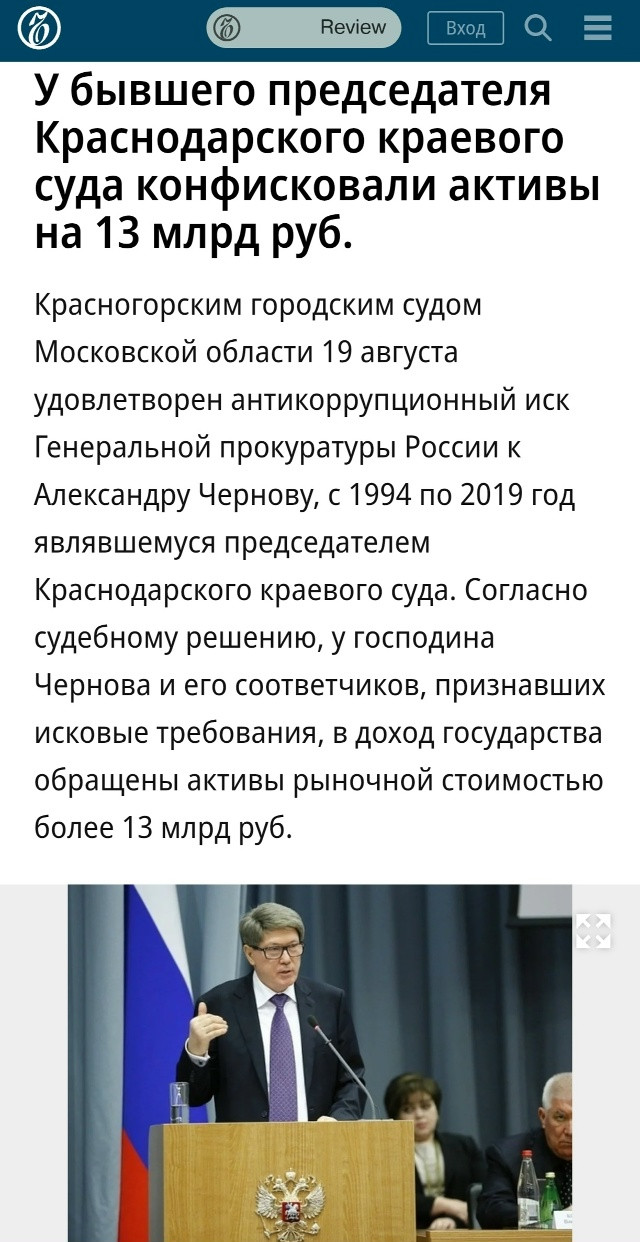Open the hamburger menu
This screenshot has width=640, height=1242.
click(598, 28)
